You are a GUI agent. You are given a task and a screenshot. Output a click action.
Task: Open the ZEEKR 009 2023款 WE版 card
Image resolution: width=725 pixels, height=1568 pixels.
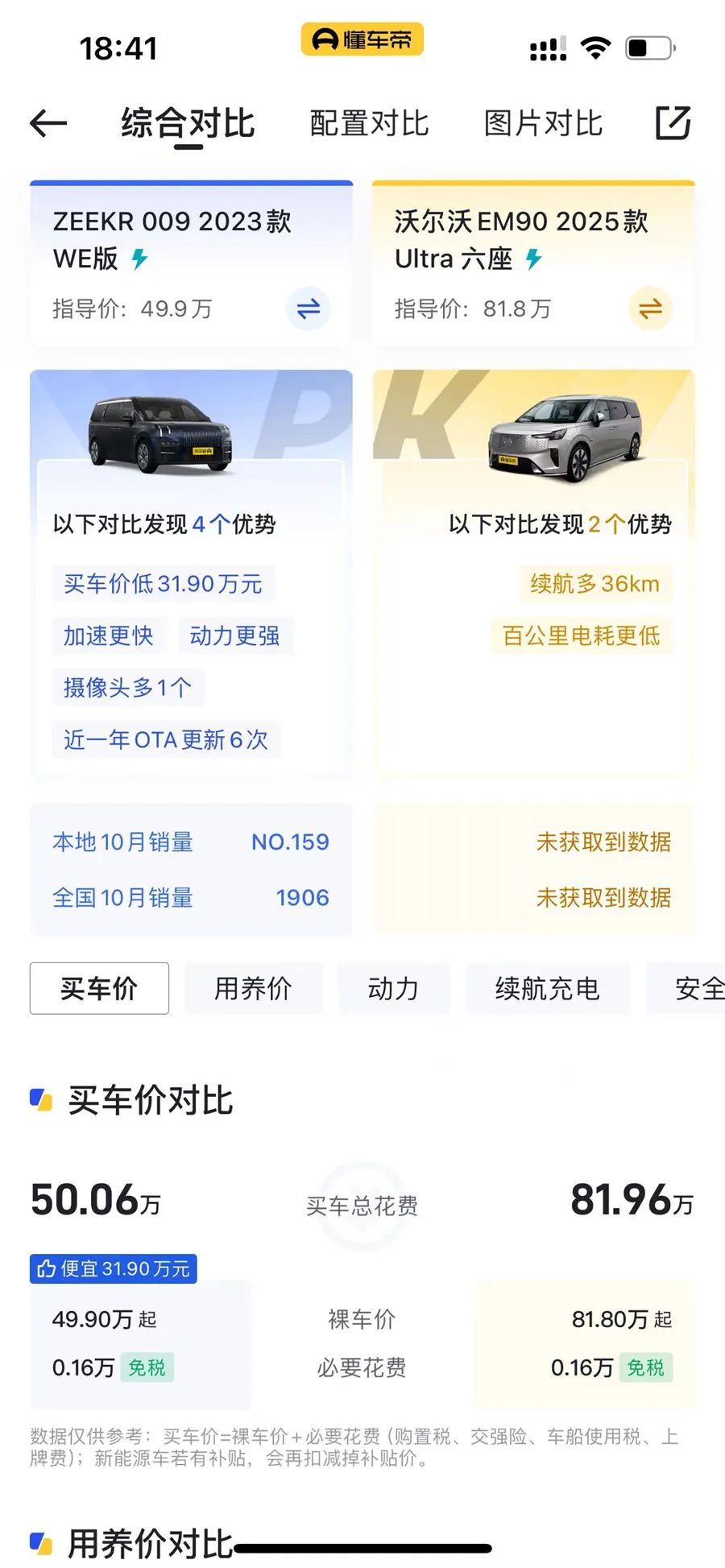pyautogui.click(x=172, y=239)
